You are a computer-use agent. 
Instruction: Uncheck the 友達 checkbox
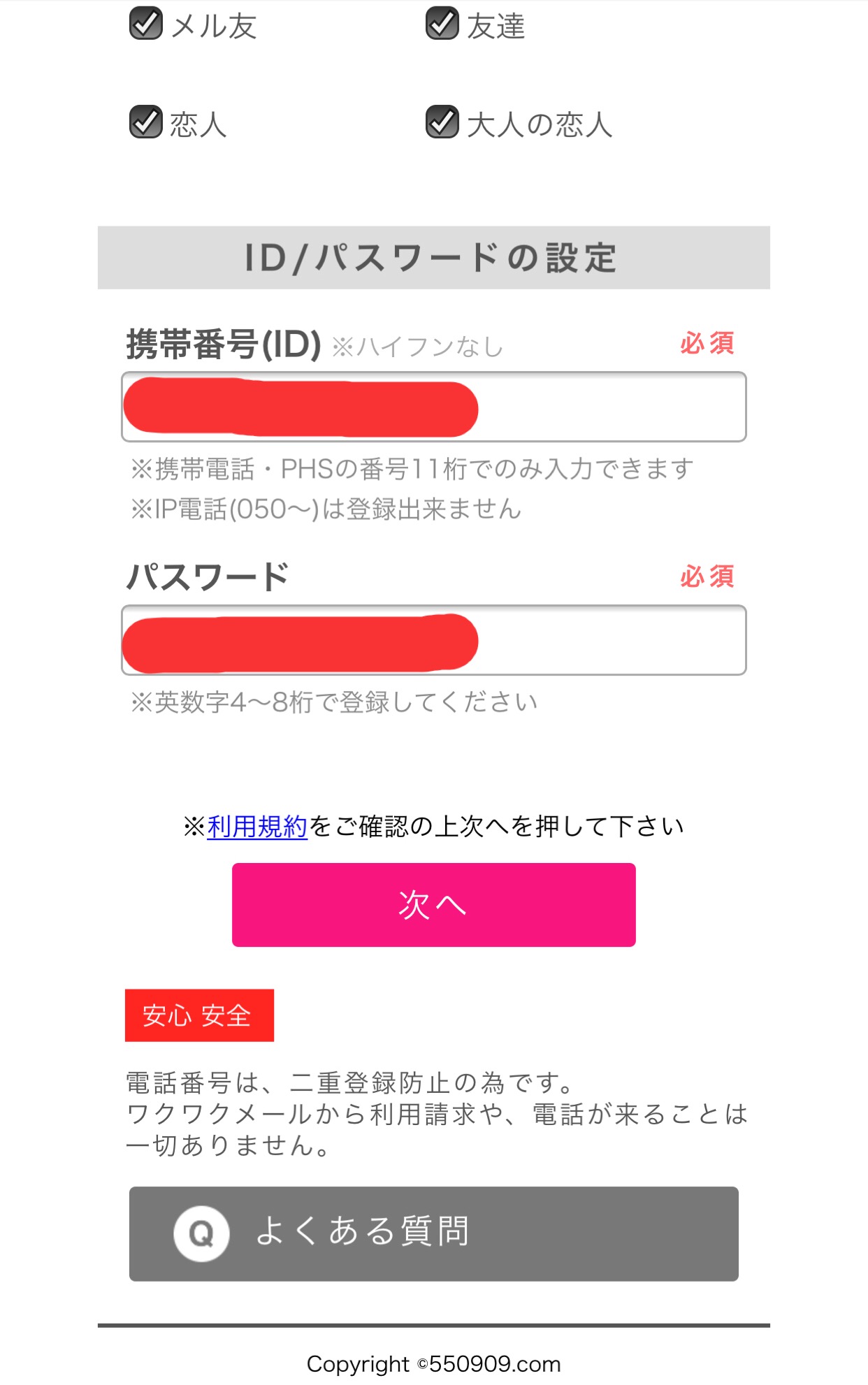tap(442, 23)
